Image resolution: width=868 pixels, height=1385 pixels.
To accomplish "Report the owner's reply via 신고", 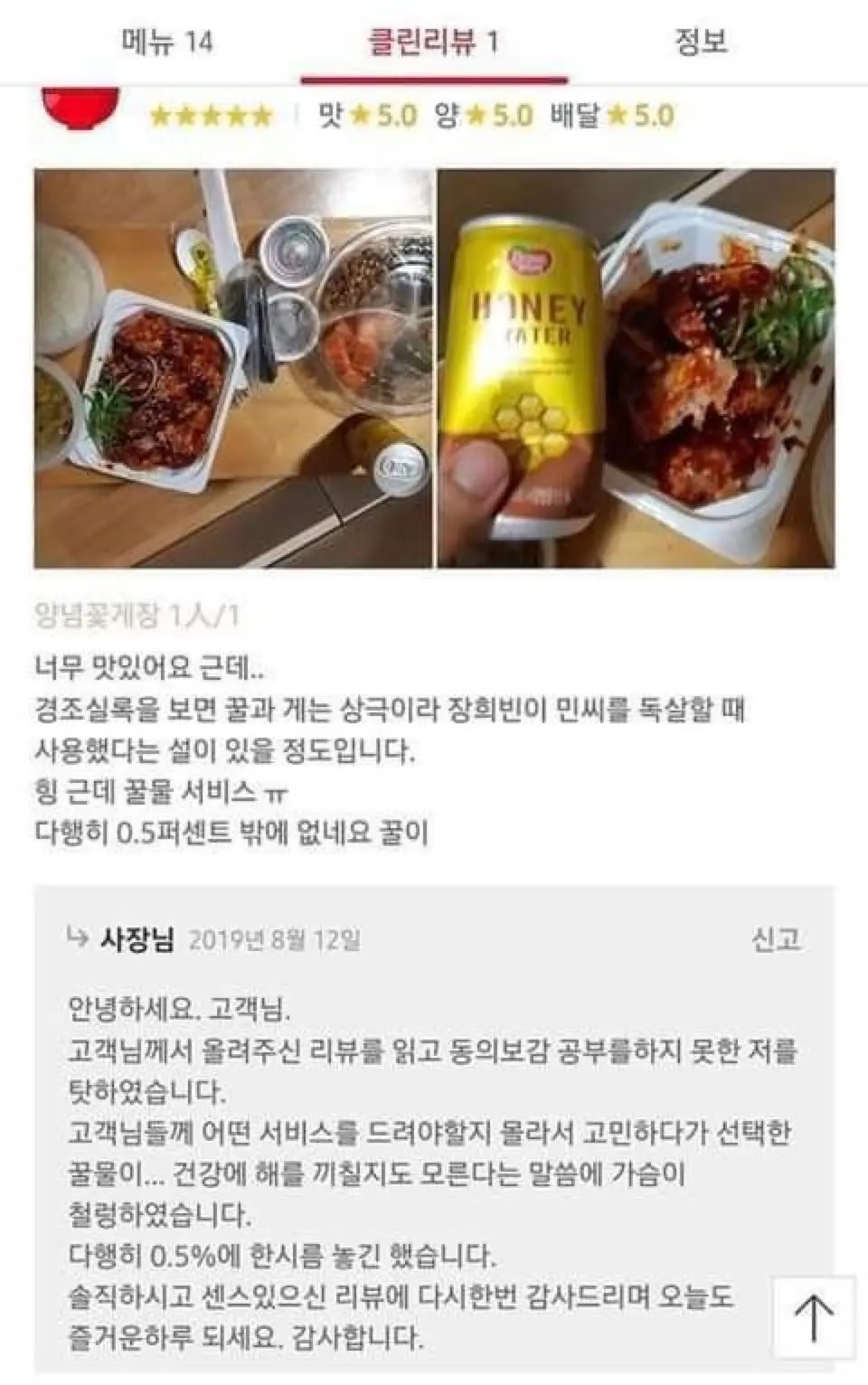I will (x=776, y=939).
